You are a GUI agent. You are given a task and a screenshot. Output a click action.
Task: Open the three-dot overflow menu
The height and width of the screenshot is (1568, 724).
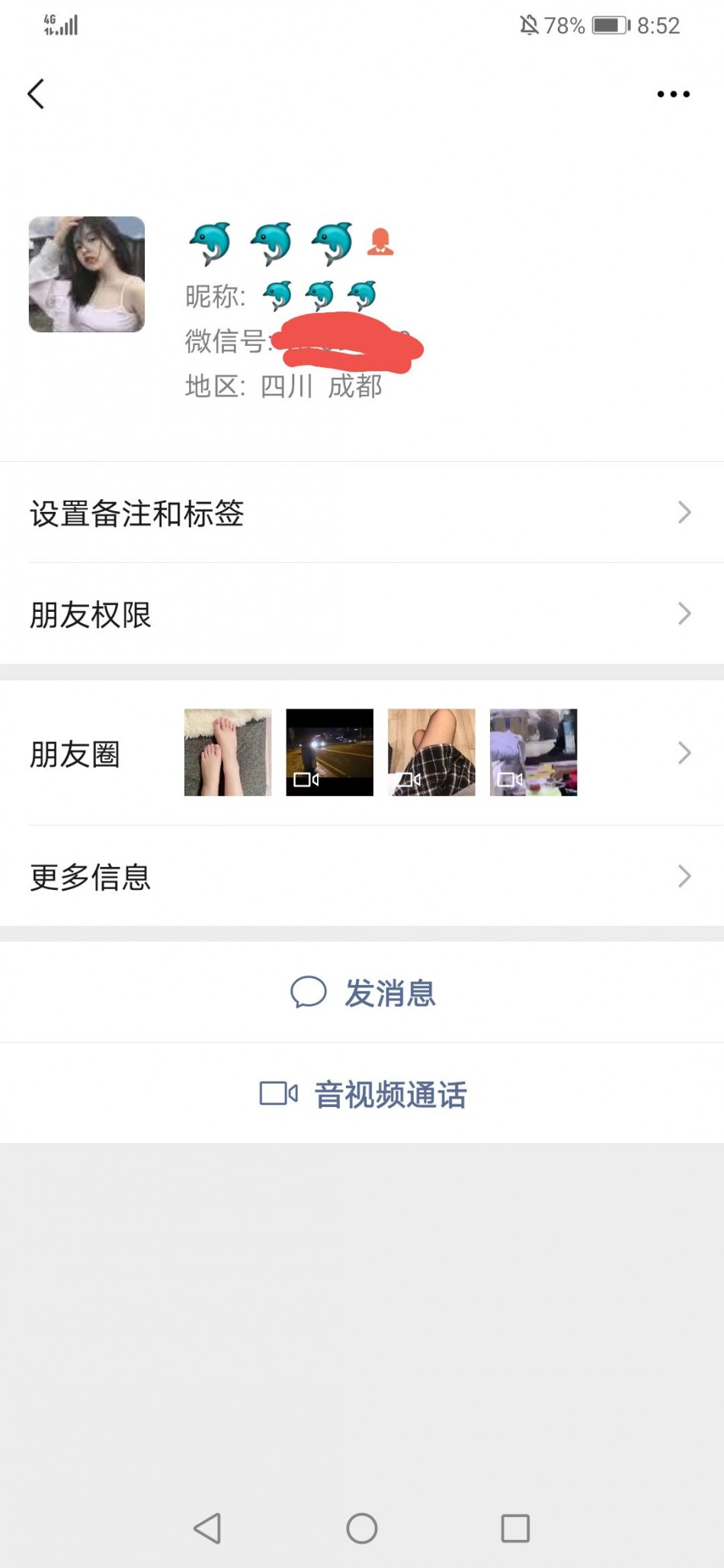pos(673,94)
